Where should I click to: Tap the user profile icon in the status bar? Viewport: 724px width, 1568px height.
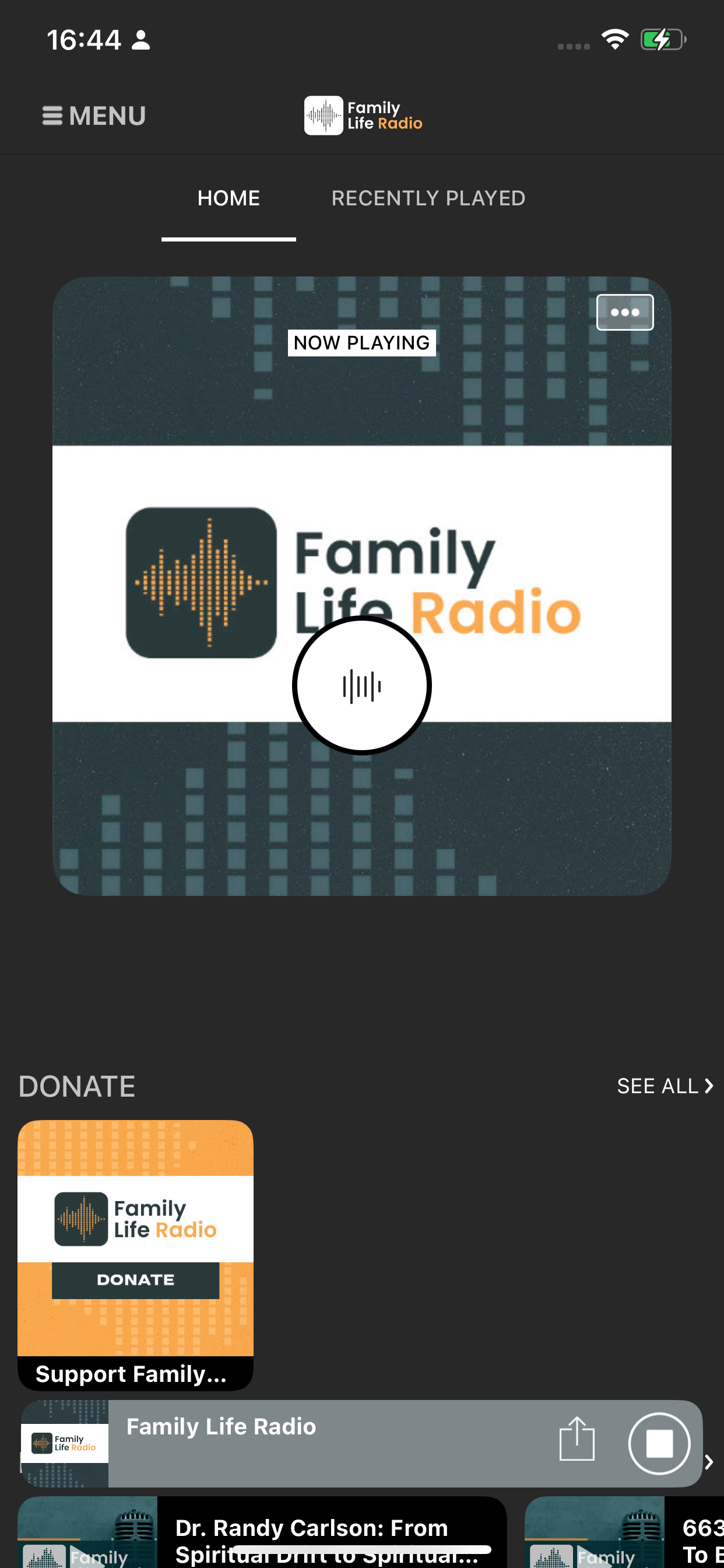(x=140, y=40)
